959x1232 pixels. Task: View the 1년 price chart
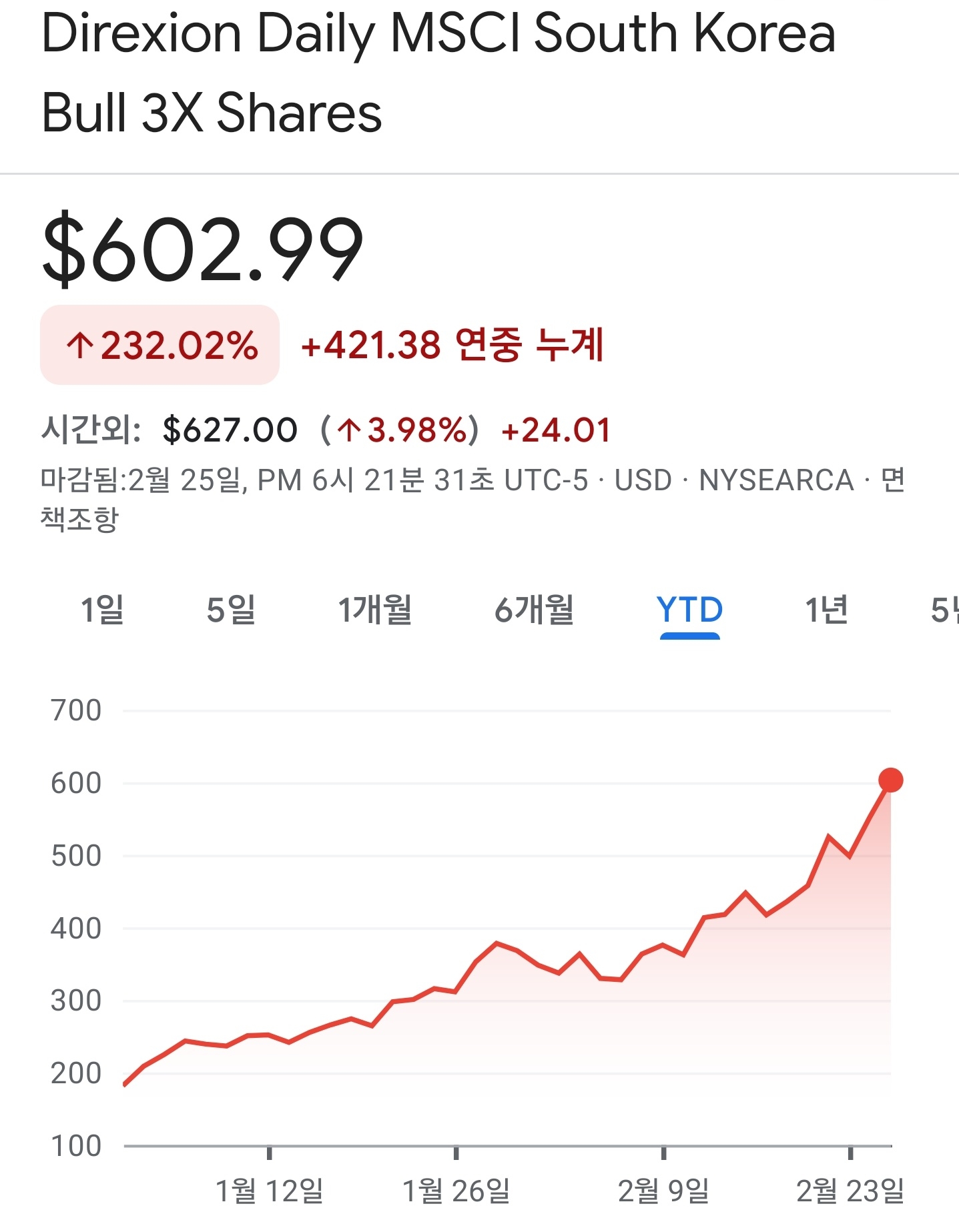tap(826, 610)
